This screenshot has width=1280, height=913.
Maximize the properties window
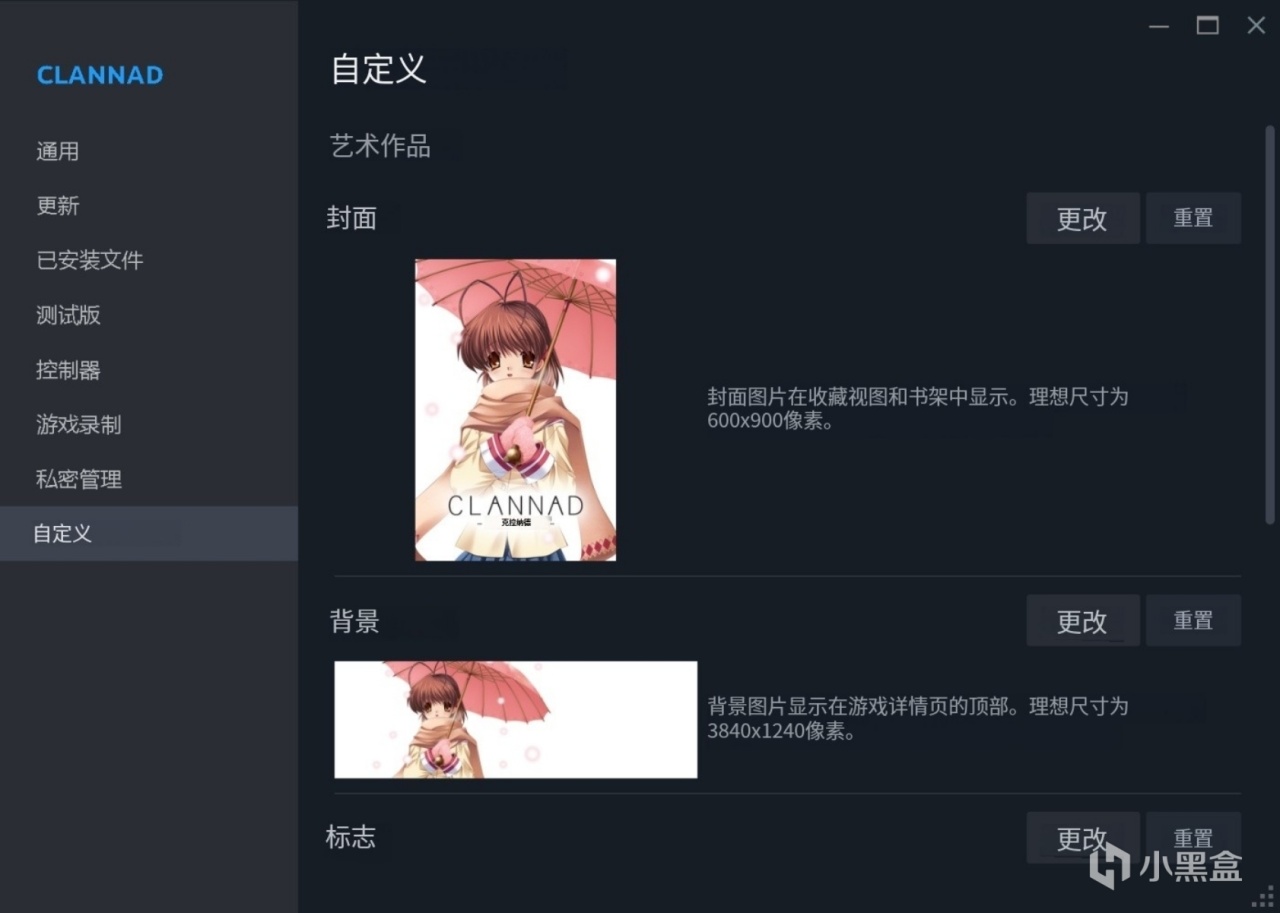(x=1208, y=26)
